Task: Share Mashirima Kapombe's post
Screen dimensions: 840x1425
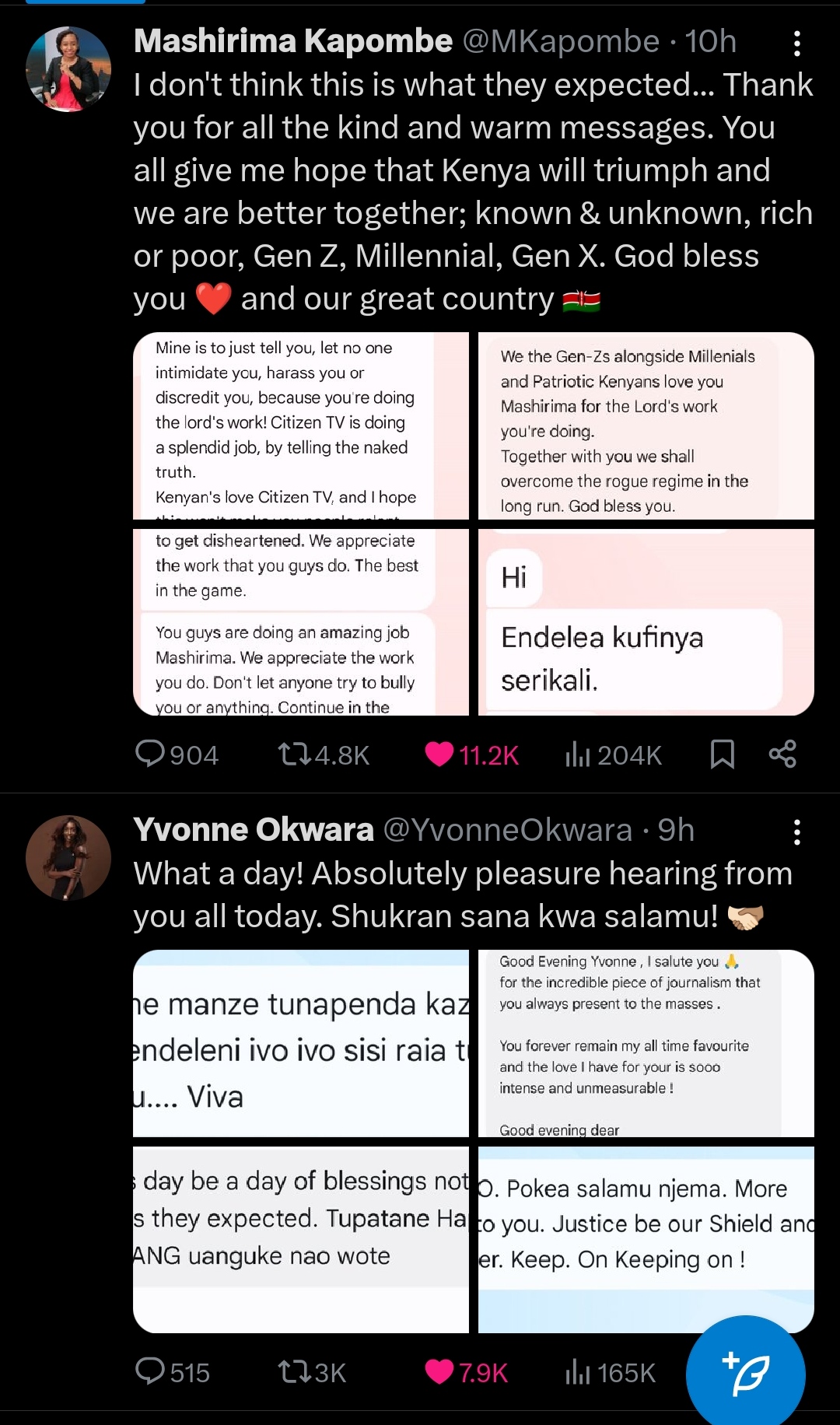Action: [782, 754]
